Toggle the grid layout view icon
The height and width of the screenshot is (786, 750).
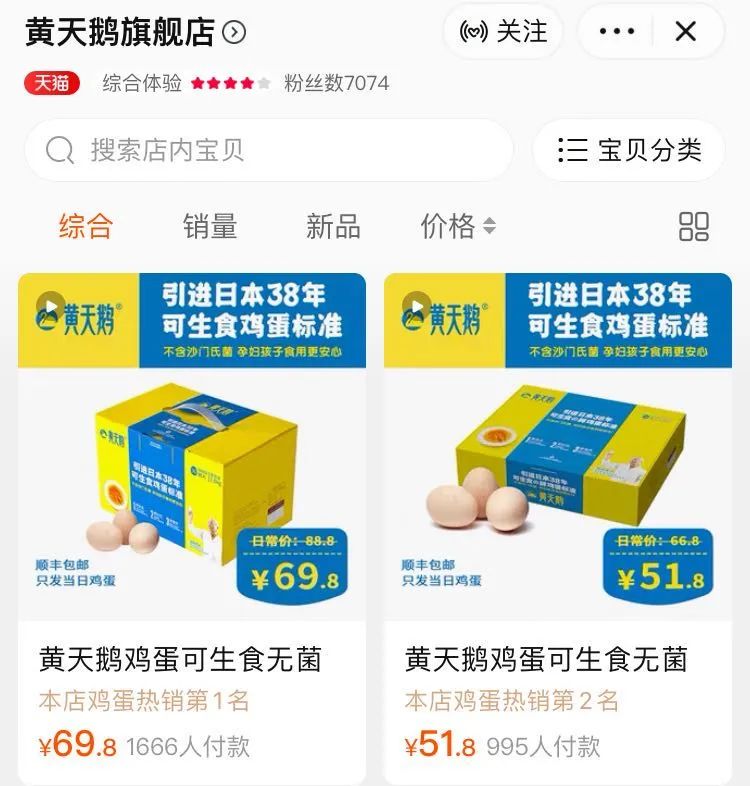(693, 226)
